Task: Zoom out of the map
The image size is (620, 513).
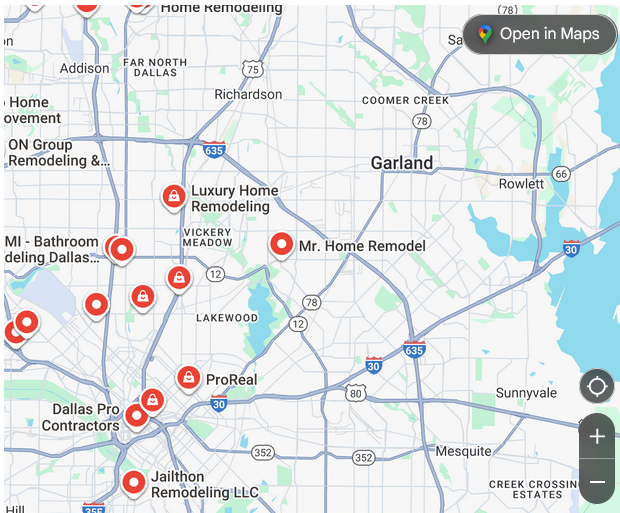Action: (x=597, y=482)
